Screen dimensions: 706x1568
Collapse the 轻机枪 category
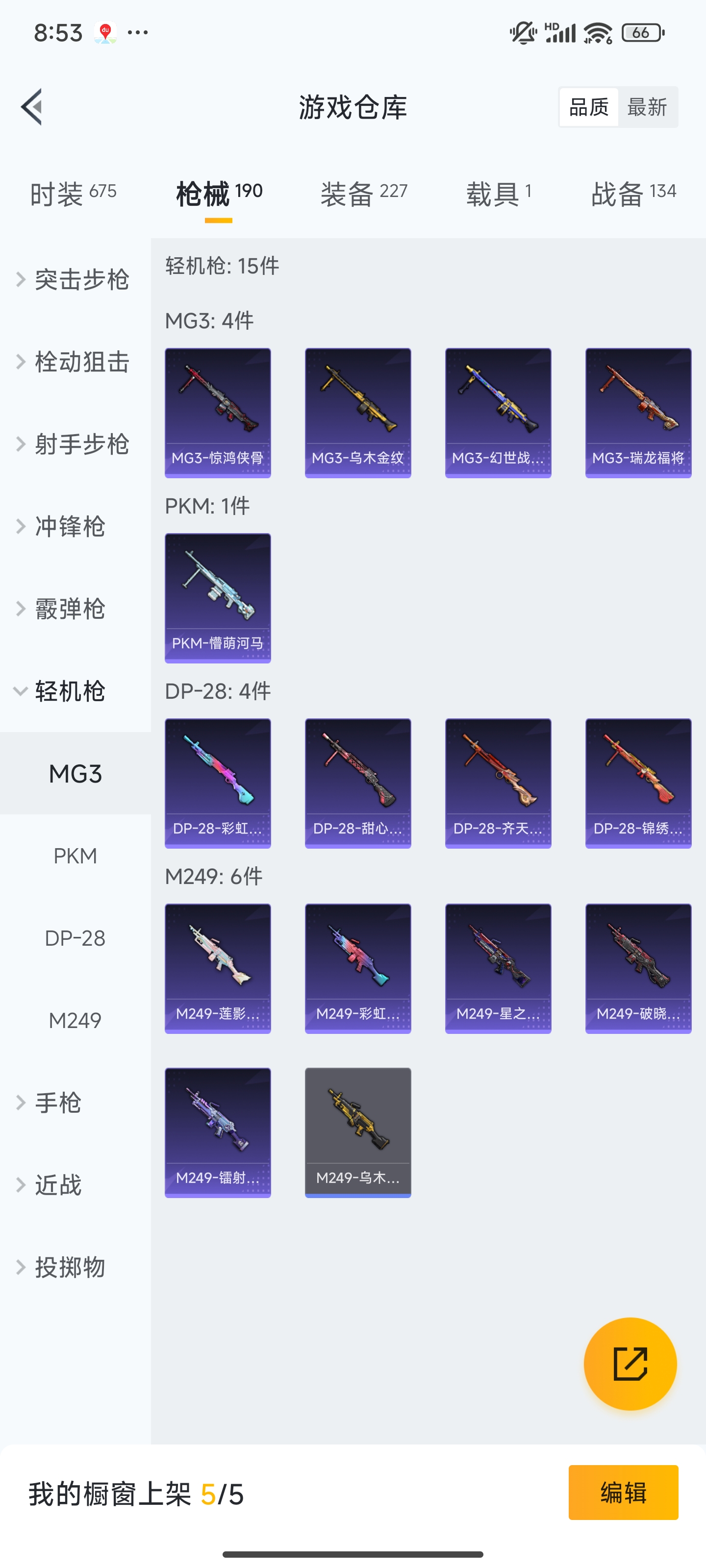[x=69, y=691]
